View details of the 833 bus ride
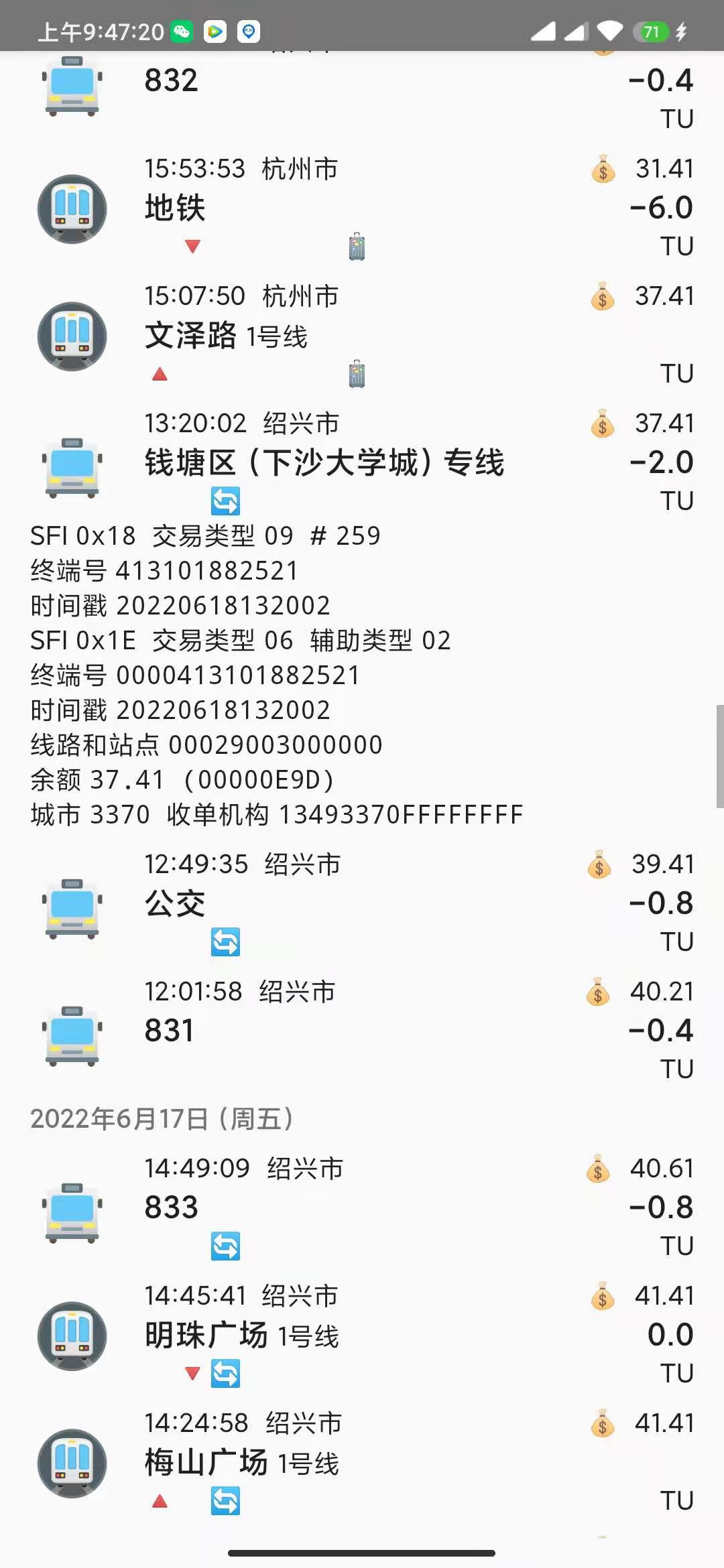The image size is (724, 1568). click(362, 1207)
